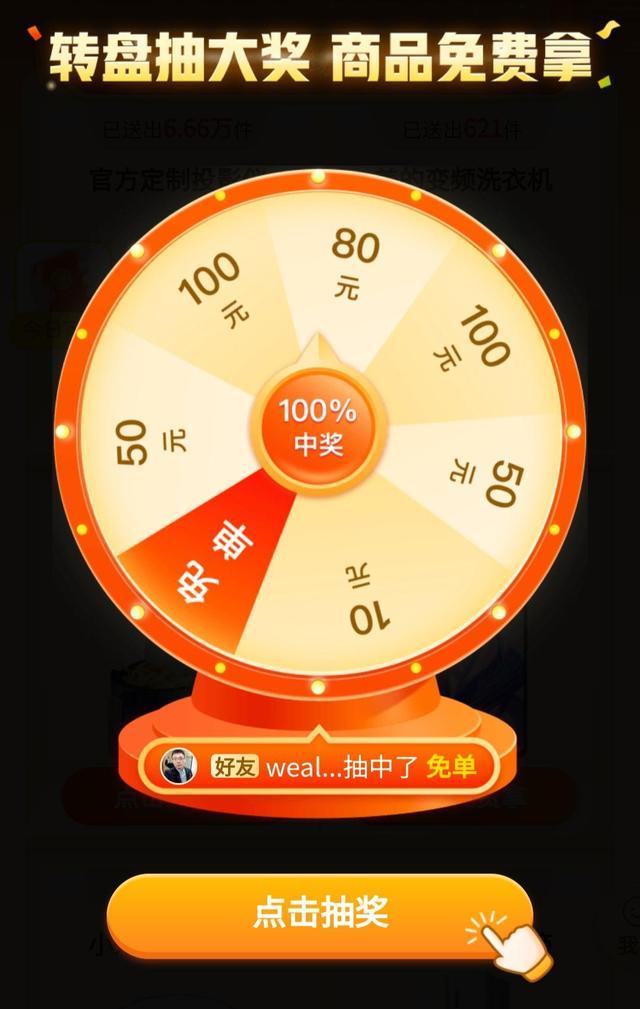The height and width of the screenshot is (1009, 640).
Task: Tap the 点击抽奖 button to spin
Action: [x=320, y=914]
